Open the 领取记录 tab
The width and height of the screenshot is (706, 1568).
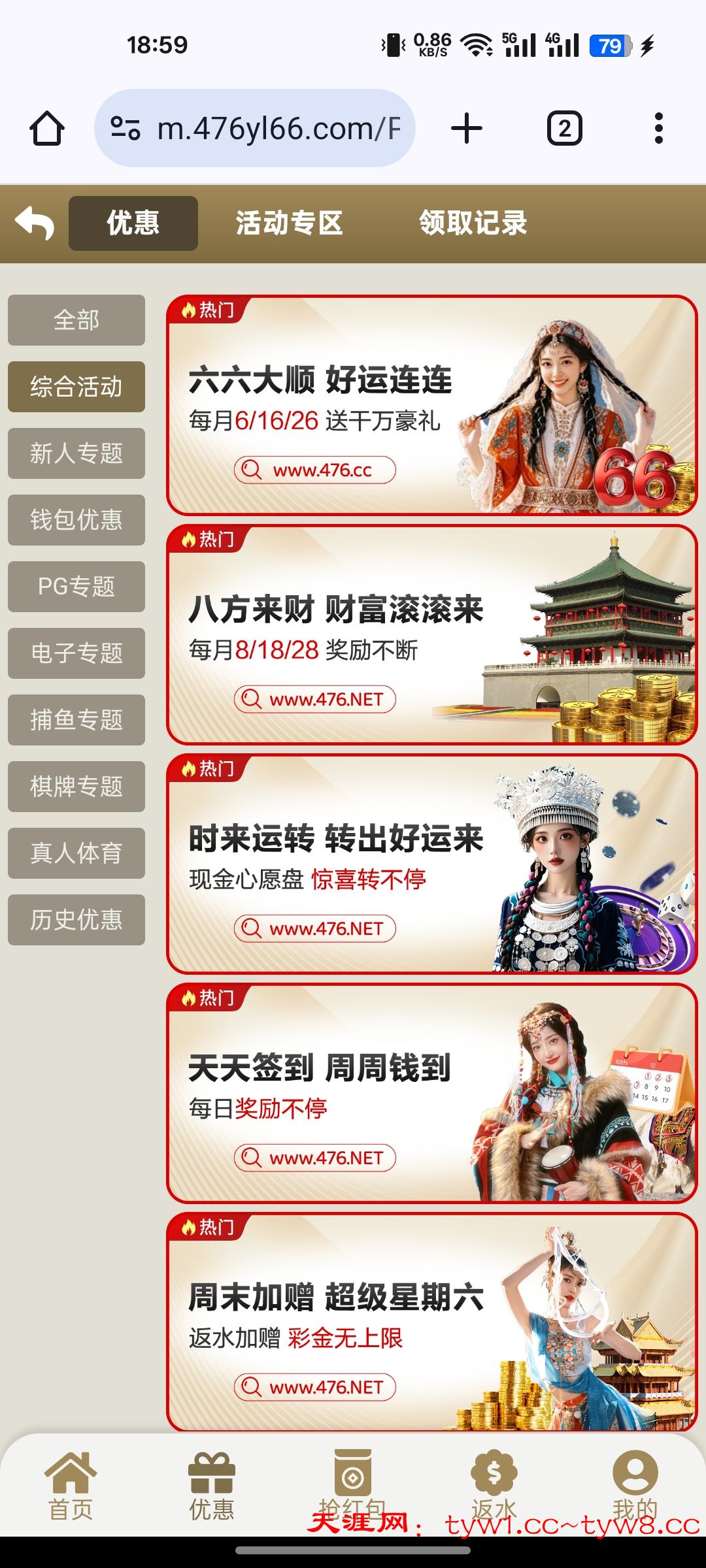point(473,223)
